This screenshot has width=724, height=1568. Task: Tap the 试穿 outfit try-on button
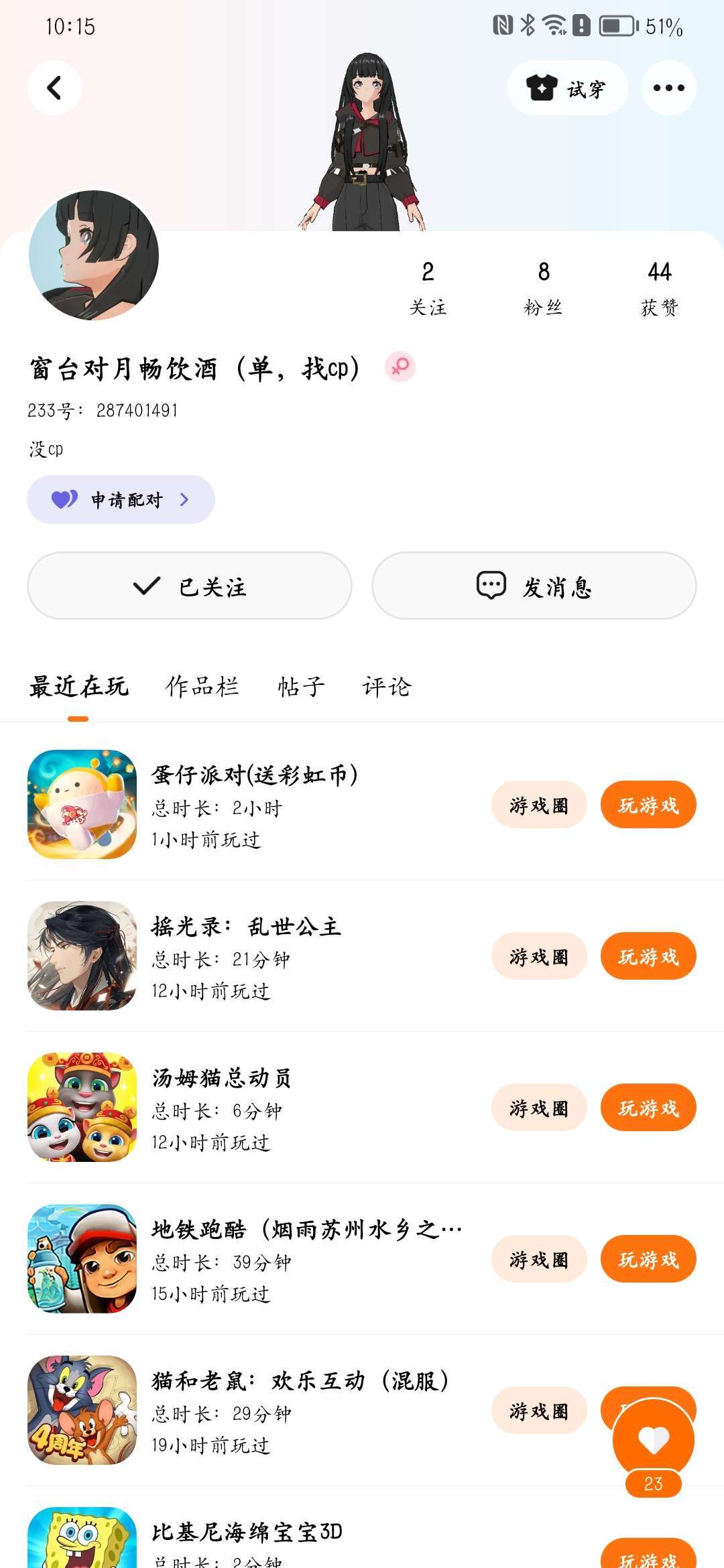point(567,88)
